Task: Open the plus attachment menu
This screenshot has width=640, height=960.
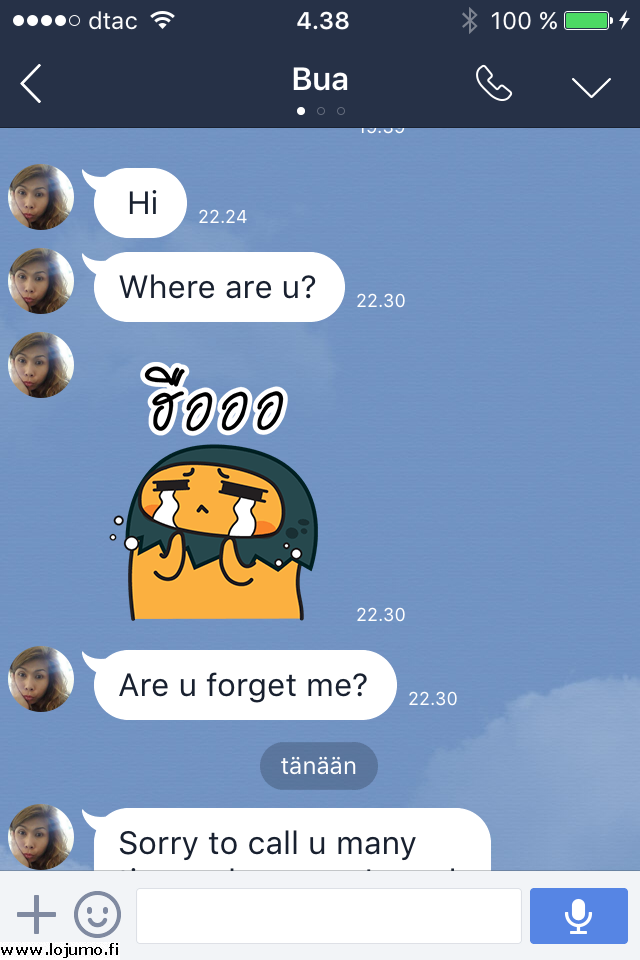Action: 36,914
